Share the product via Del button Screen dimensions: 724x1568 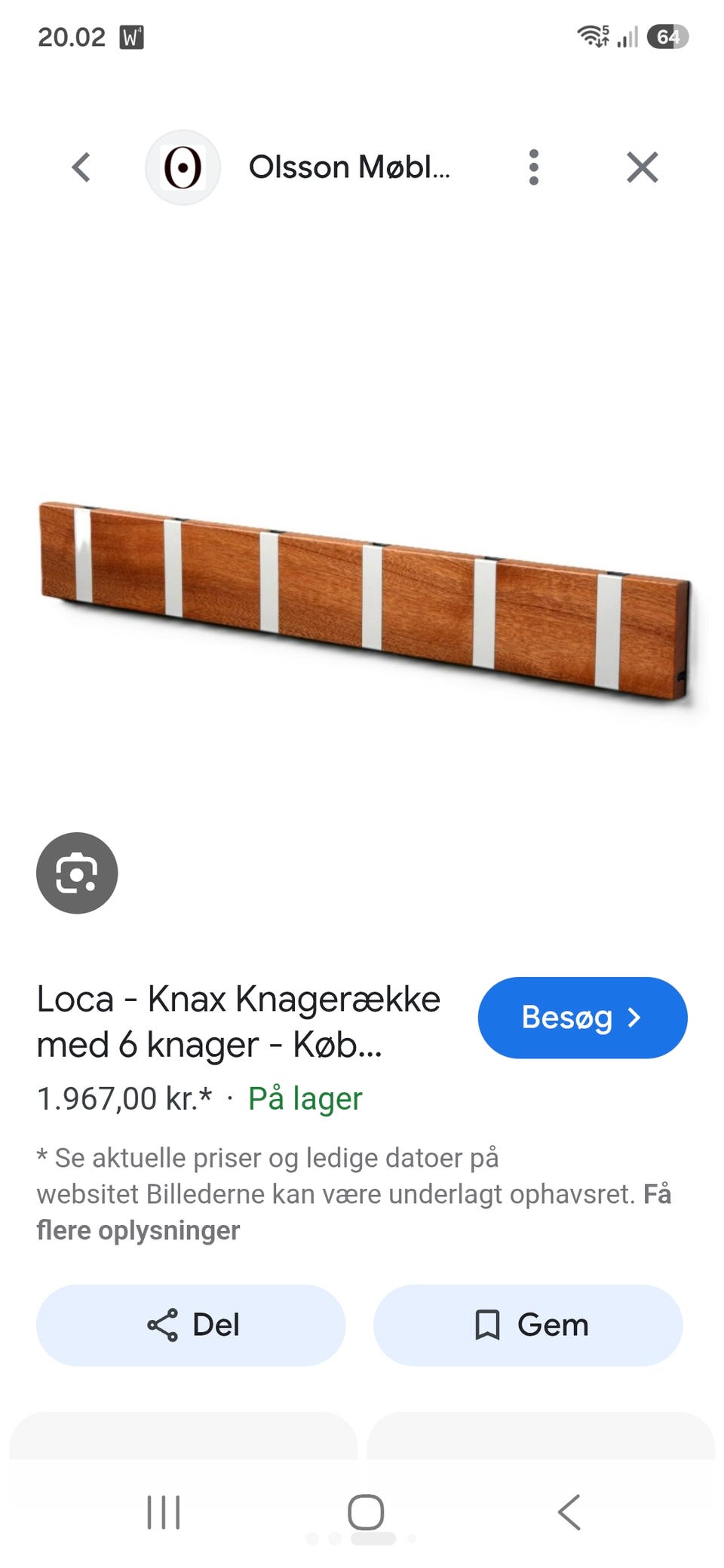[x=191, y=1325]
